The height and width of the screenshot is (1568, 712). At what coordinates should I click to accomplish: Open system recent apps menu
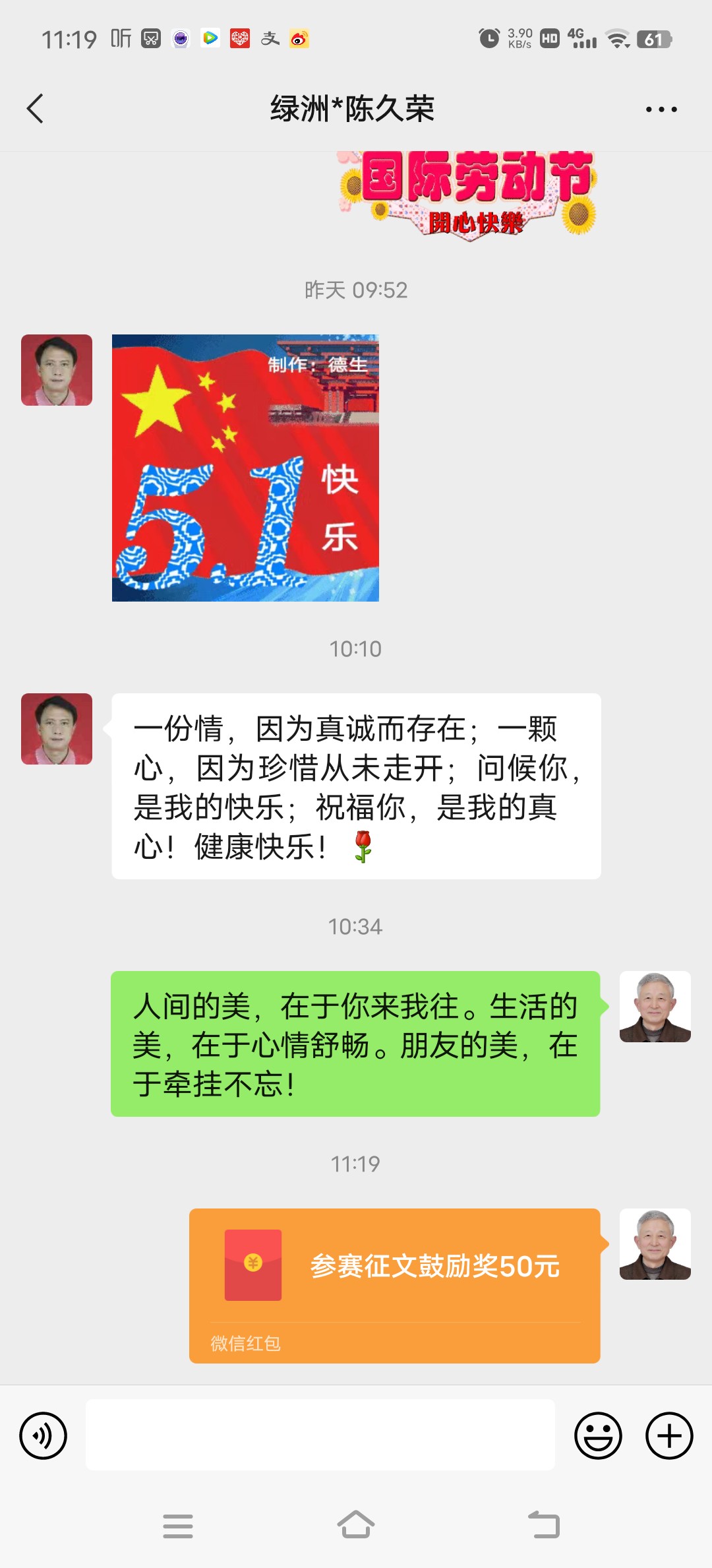pyautogui.click(x=178, y=1525)
